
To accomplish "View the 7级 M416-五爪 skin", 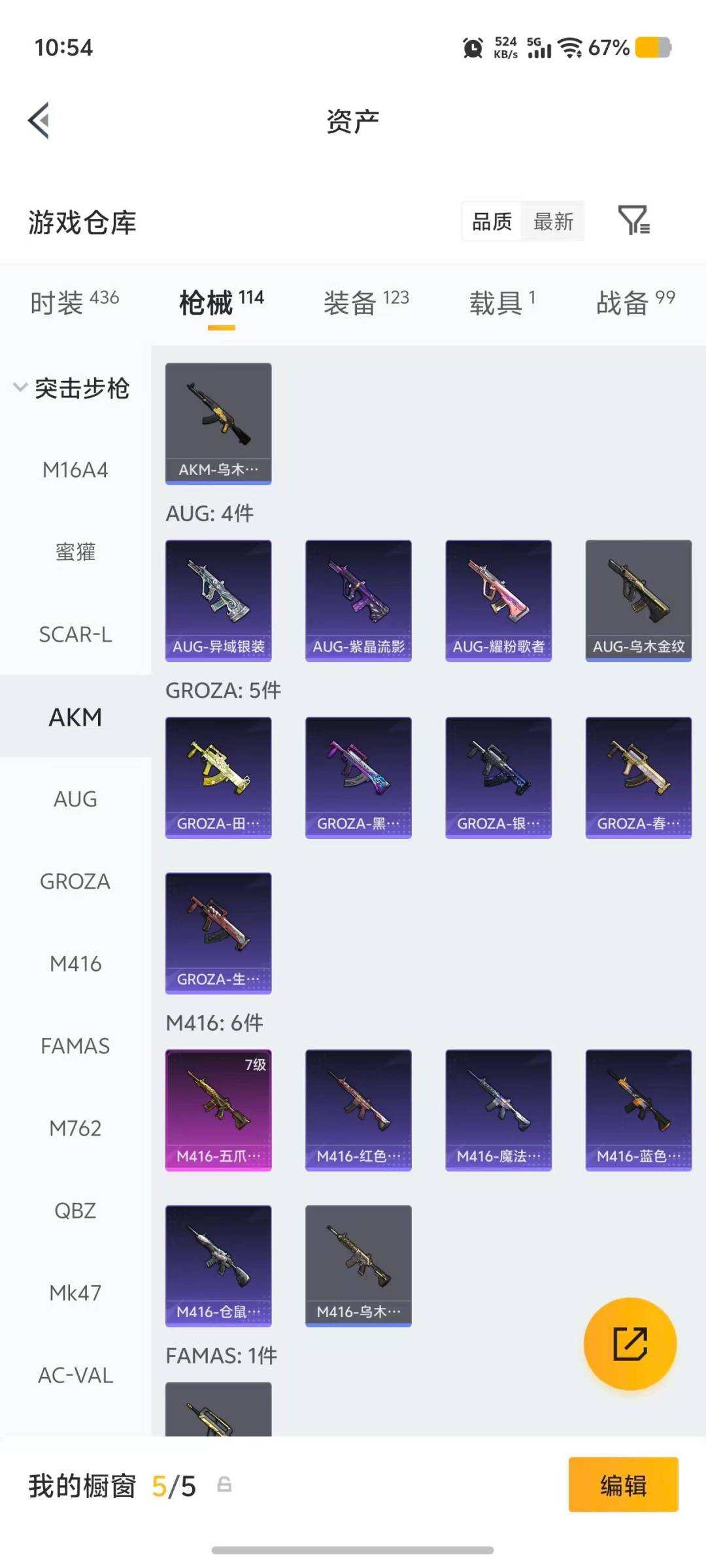I will (x=218, y=1110).
